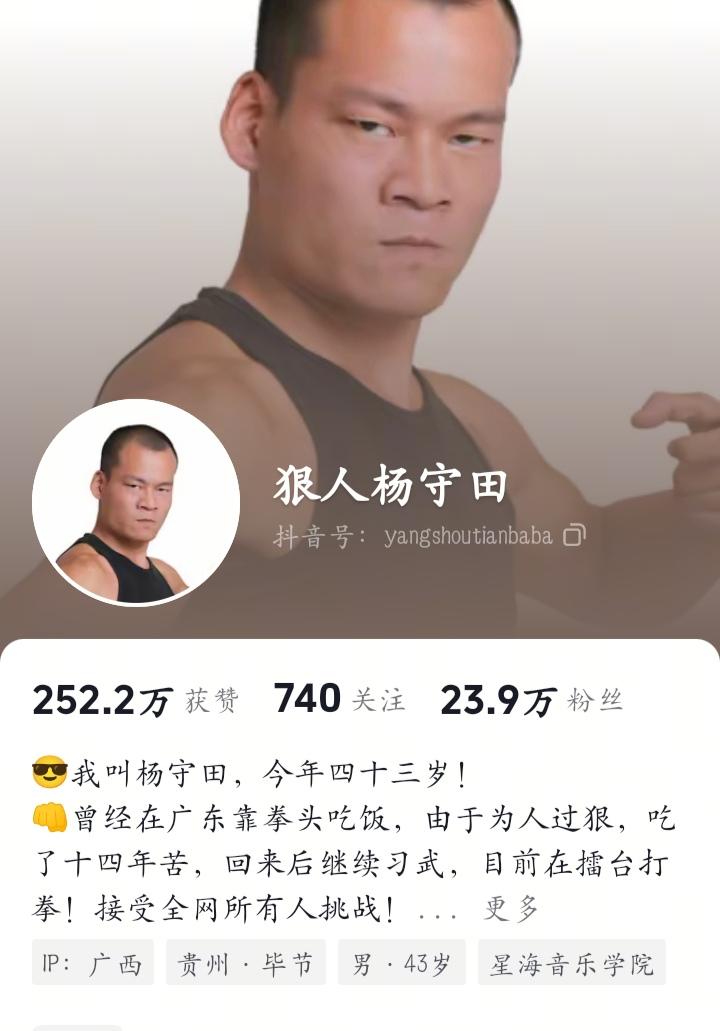Image resolution: width=720 pixels, height=1031 pixels.
Task: Open the 23.9万 粉丝 followers list
Action: (531, 701)
